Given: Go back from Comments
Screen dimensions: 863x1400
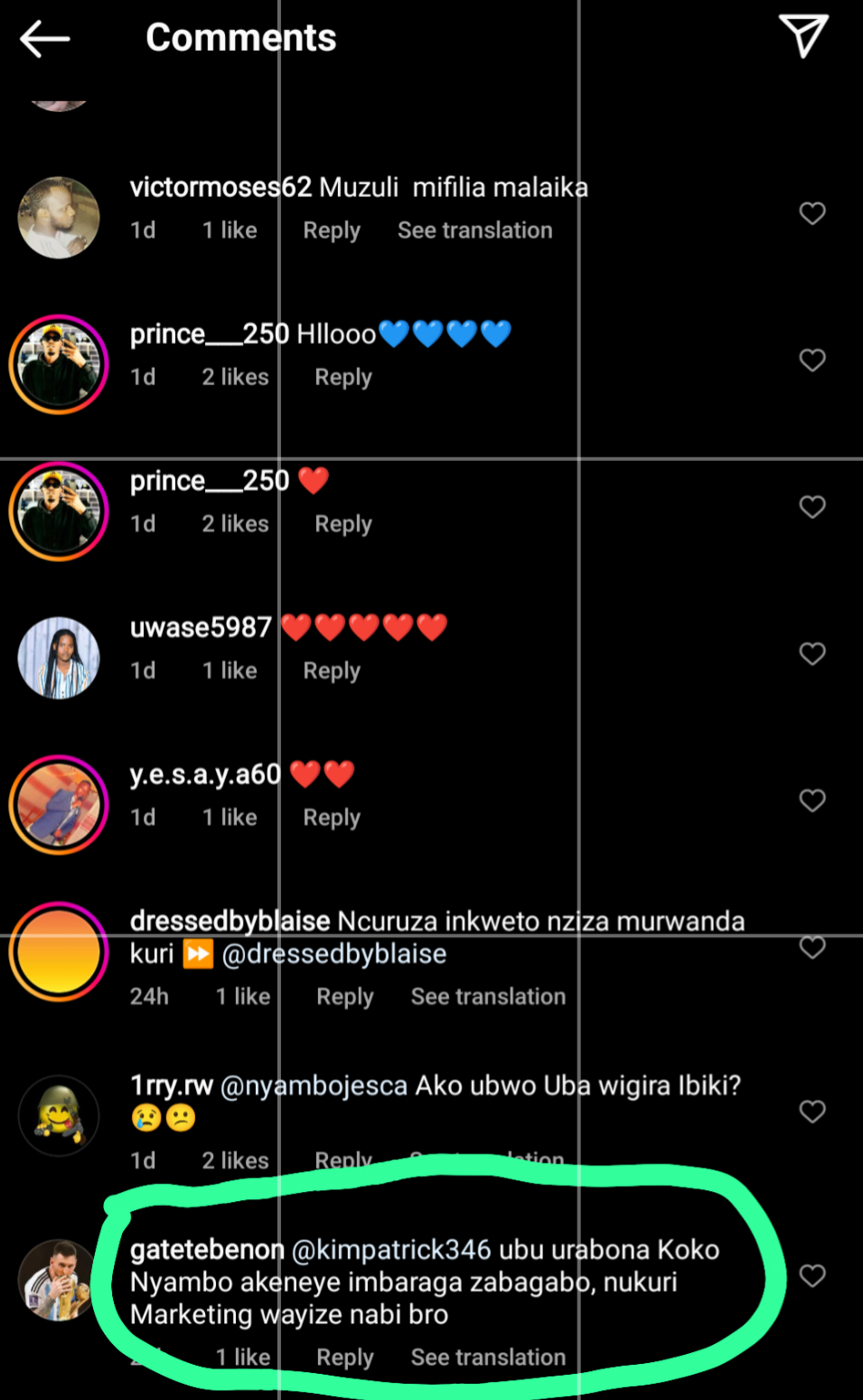Looking at the screenshot, I should coord(44,39).
